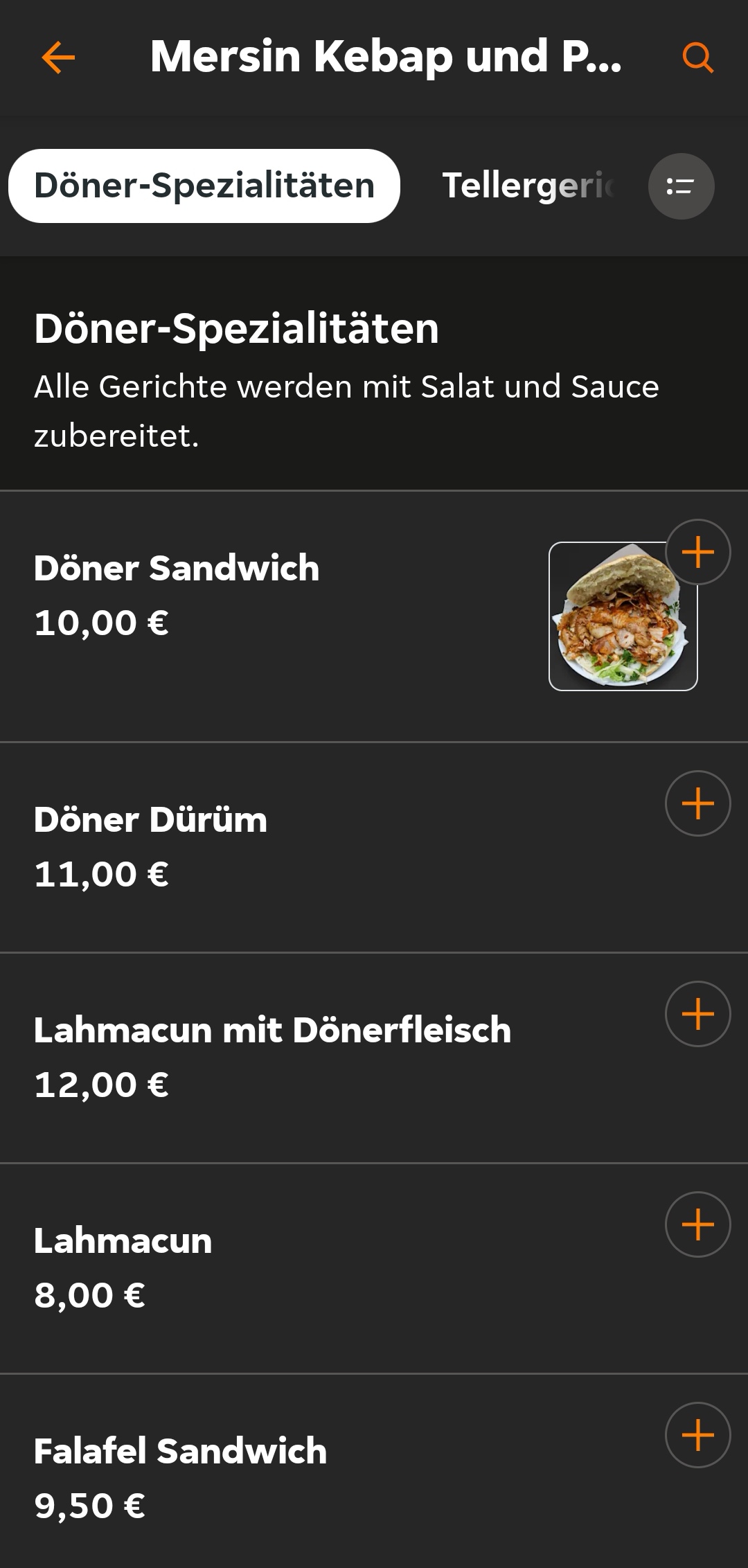The image size is (748, 1568).
Task: Select the Döner-Spezialitäten category tab
Action: [204, 186]
